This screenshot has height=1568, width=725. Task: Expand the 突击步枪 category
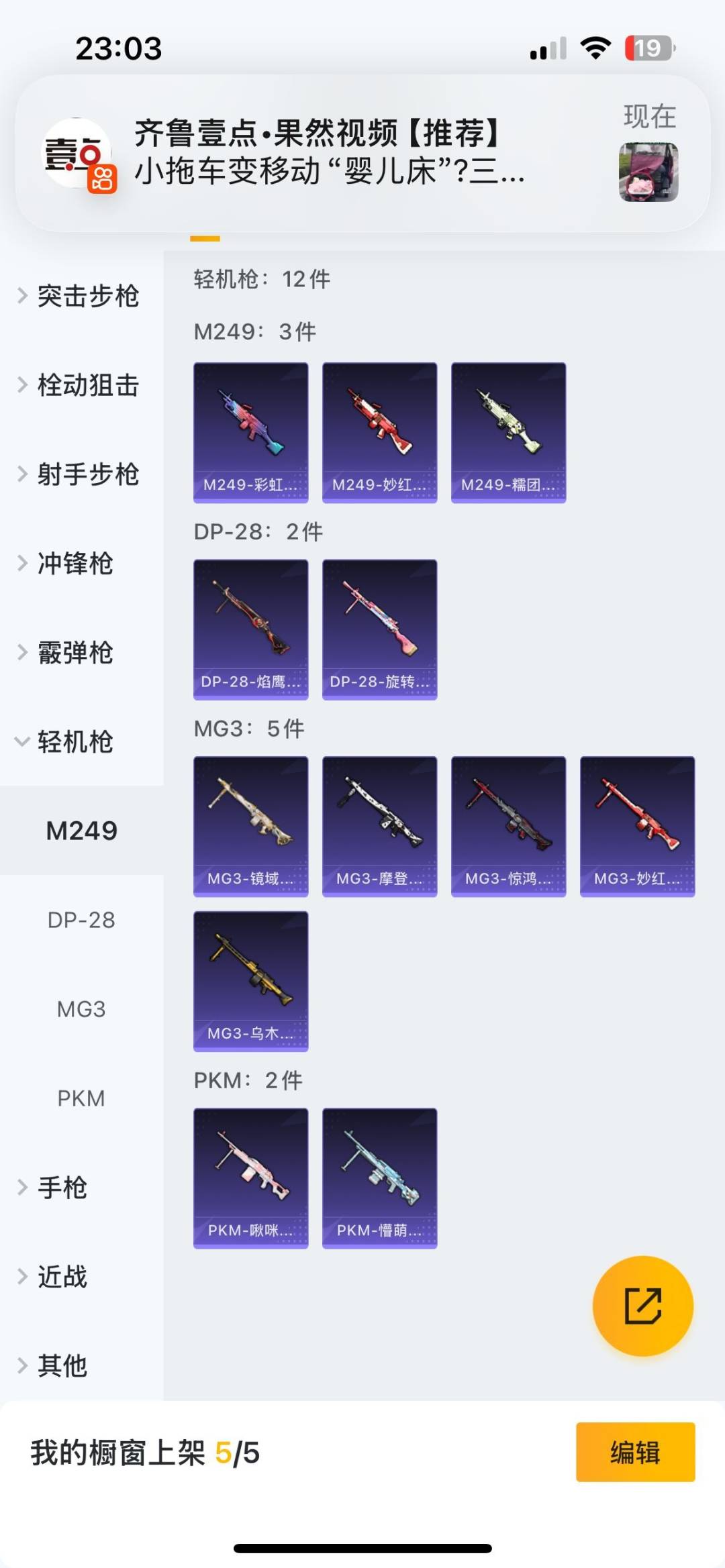pyautogui.click(x=81, y=296)
